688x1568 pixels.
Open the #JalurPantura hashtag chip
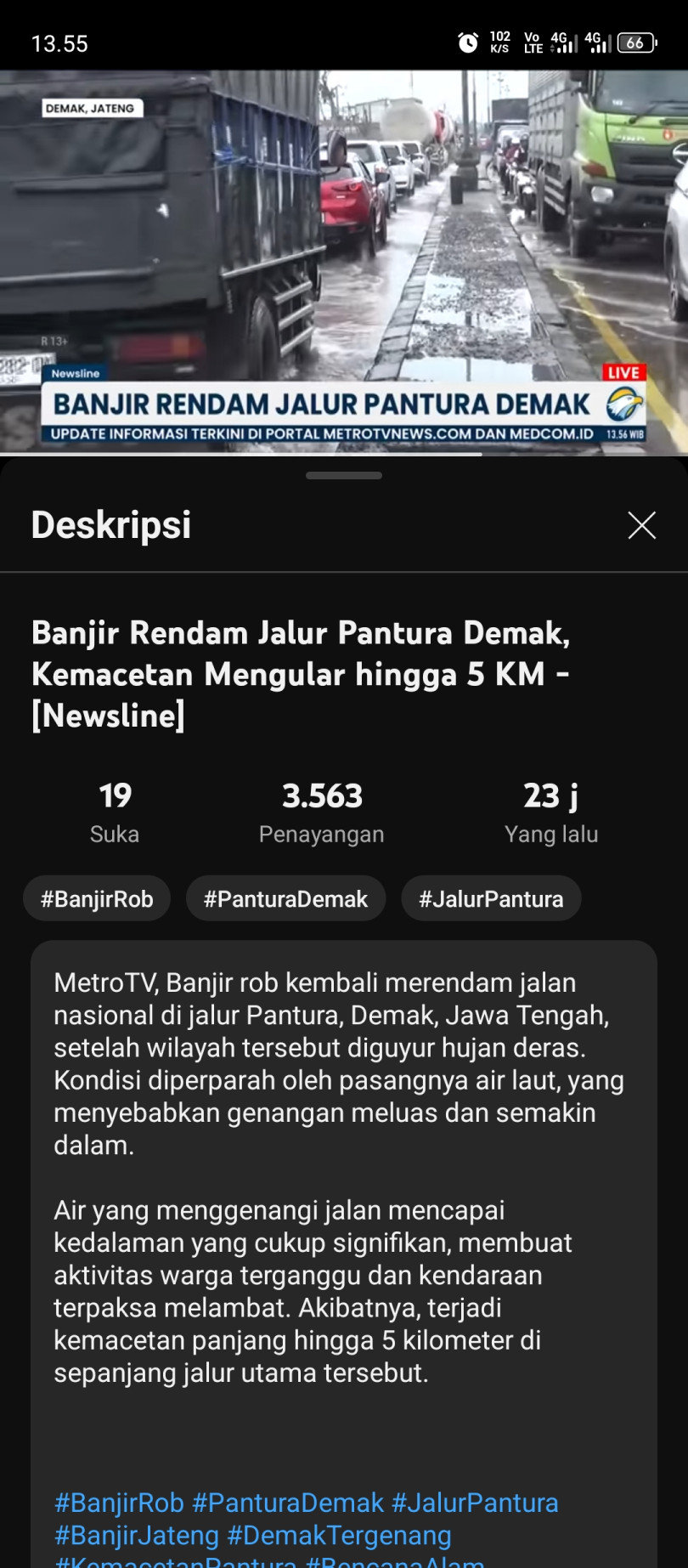click(491, 899)
